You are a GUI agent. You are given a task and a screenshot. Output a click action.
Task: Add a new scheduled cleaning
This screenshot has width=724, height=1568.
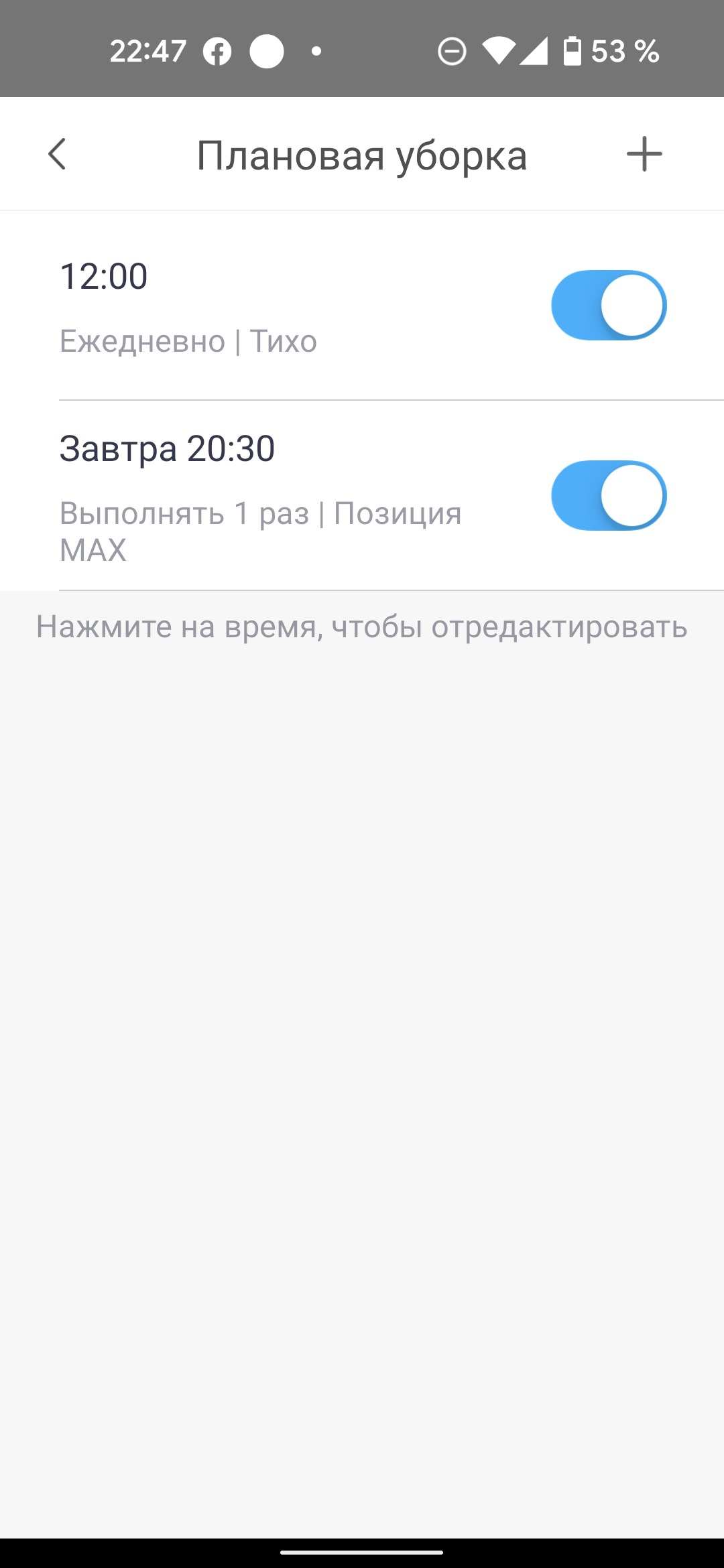pos(644,154)
